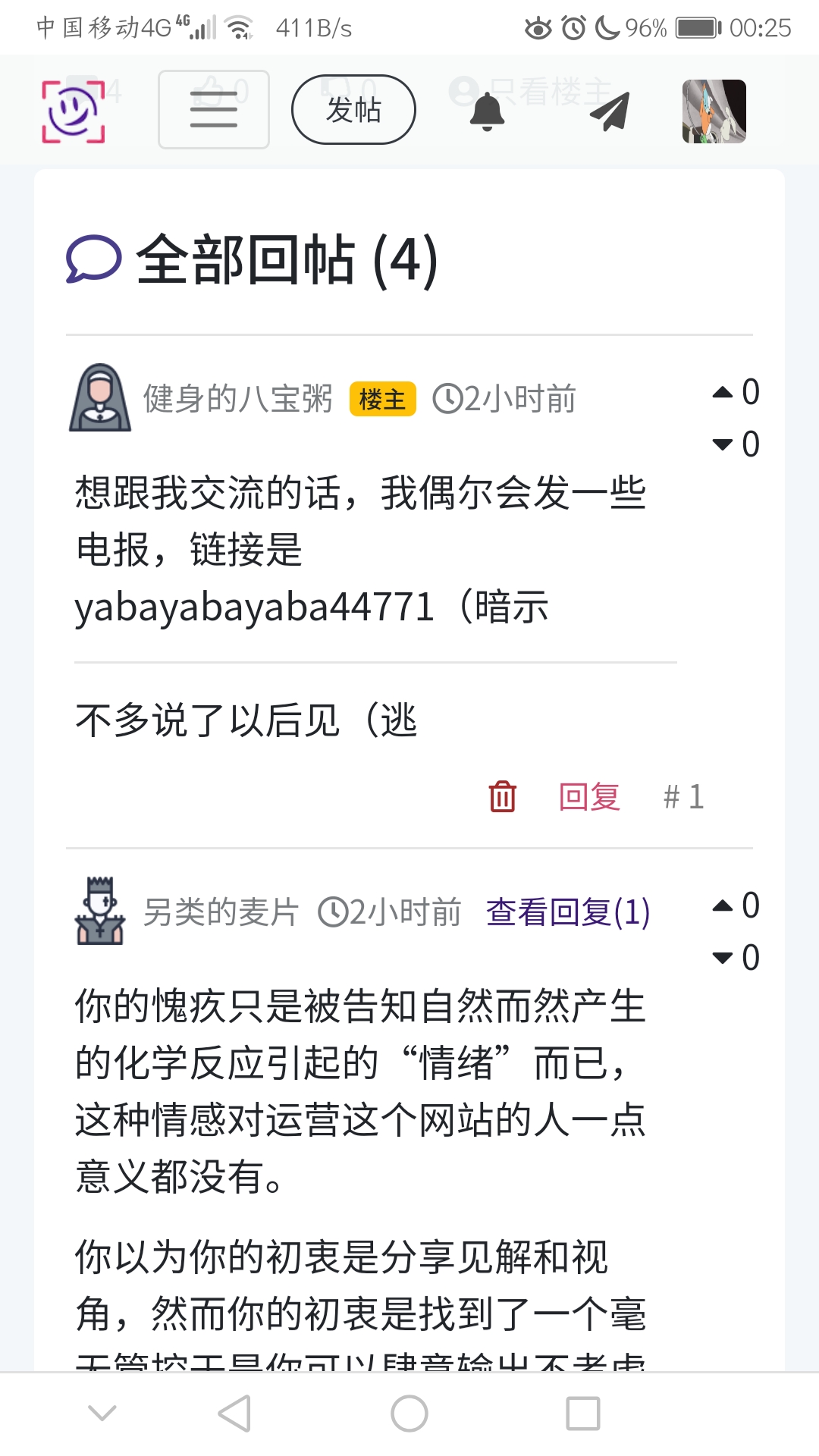Screen dimensions: 819x1456
Task: Delete reply #1 with trash icon
Action: click(502, 796)
